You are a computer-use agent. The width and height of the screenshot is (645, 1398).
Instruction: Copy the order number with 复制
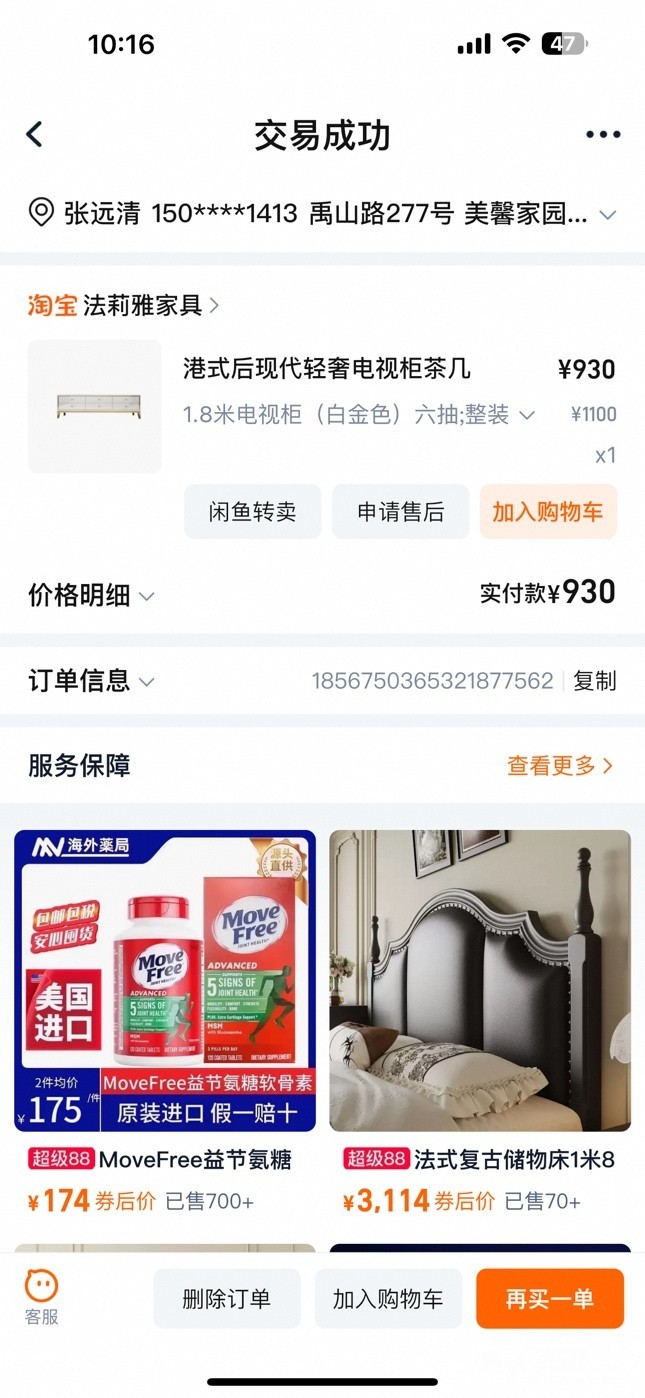[595, 682]
